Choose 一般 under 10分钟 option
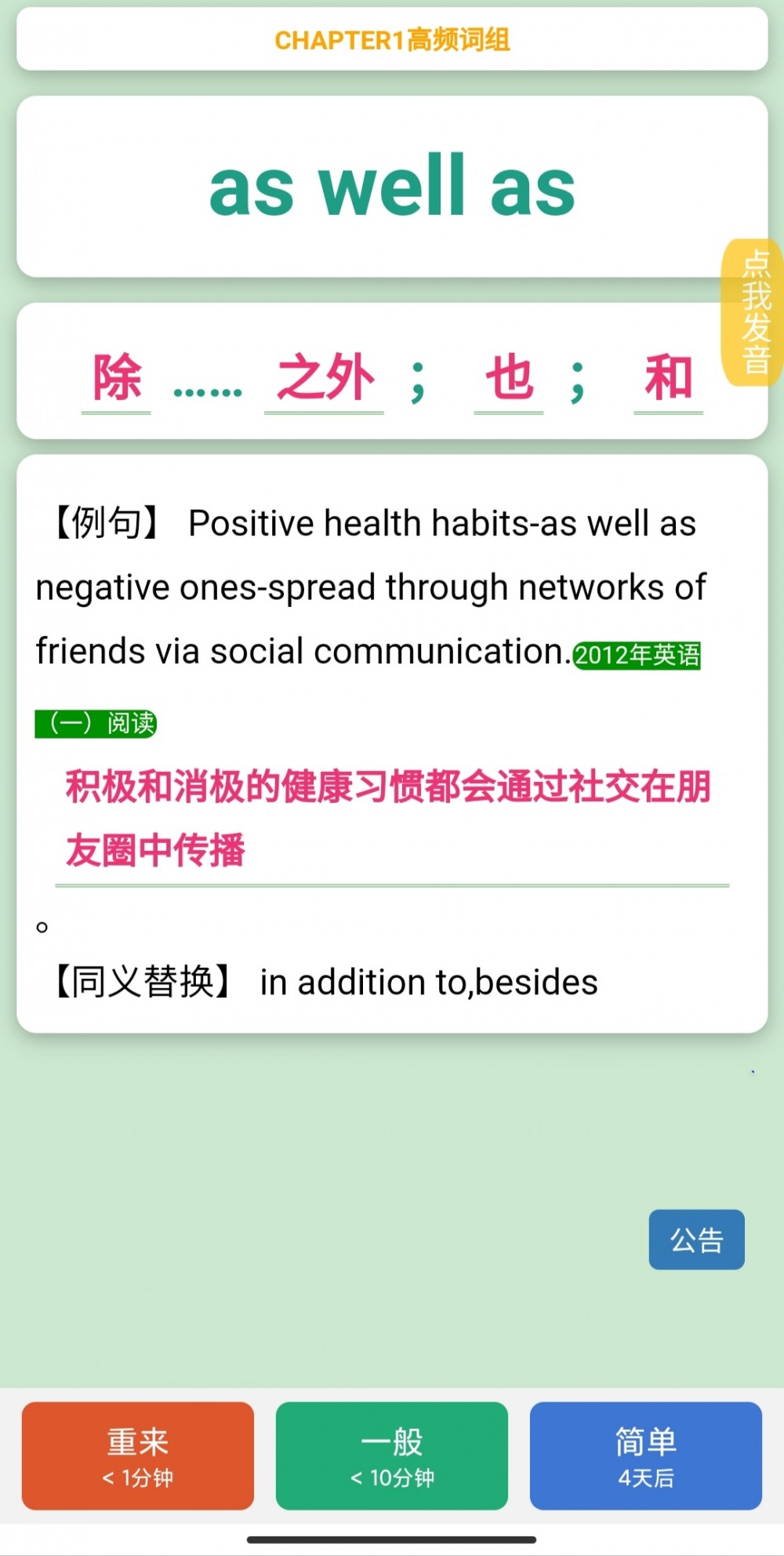The image size is (784, 1556). (392, 1456)
